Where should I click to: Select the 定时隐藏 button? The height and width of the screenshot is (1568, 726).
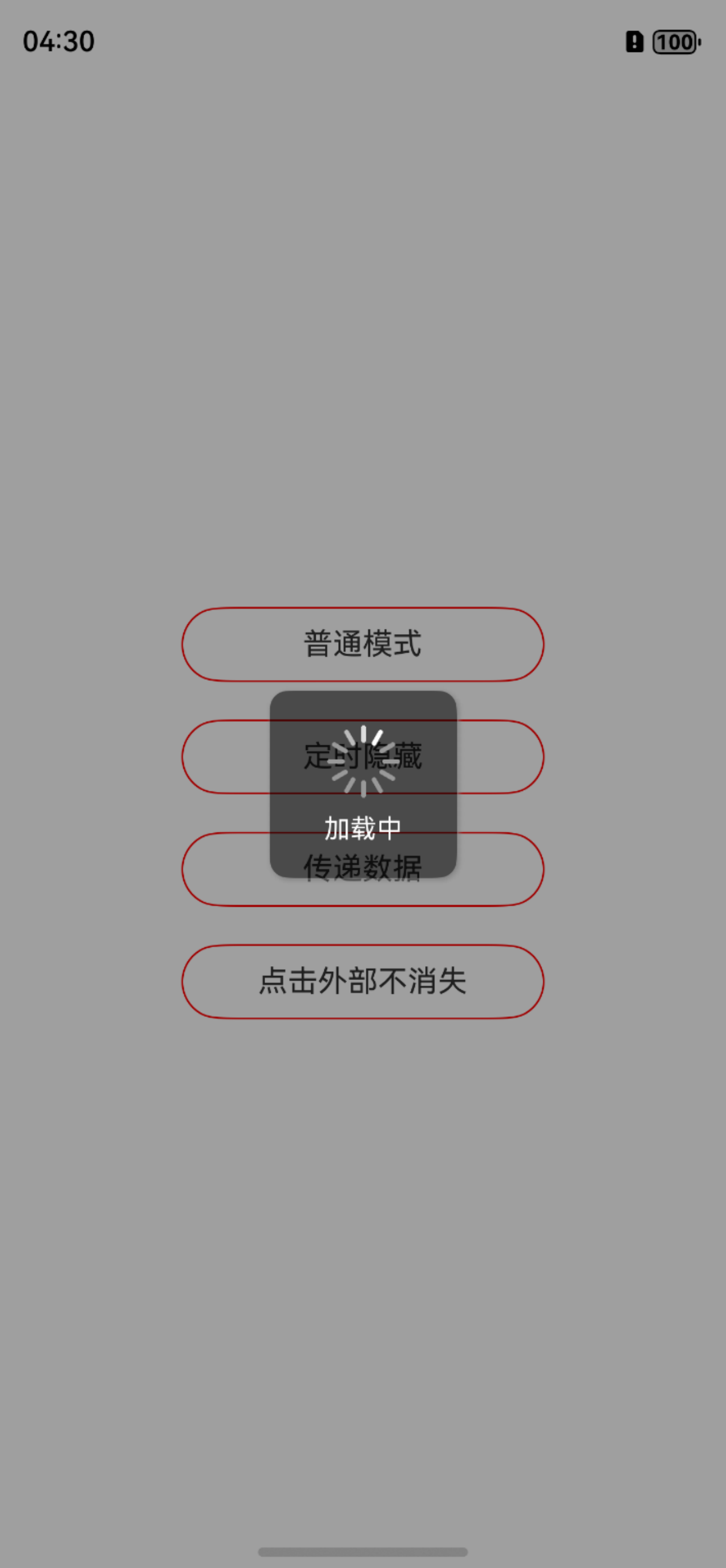[362, 756]
